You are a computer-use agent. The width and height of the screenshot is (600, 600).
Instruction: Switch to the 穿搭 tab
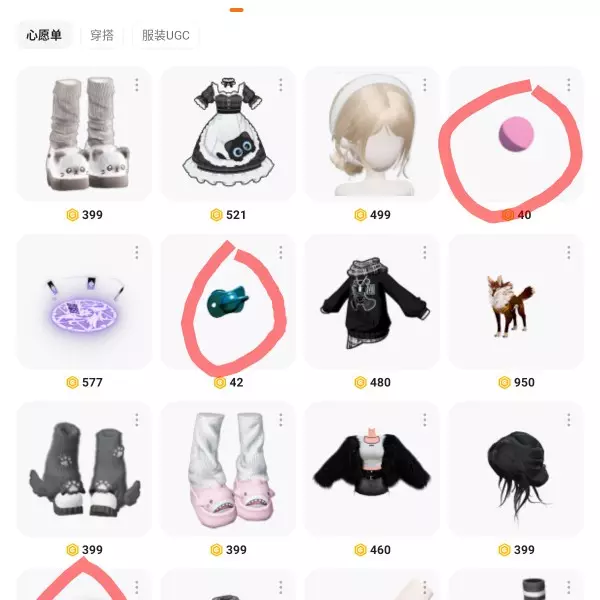click(101, 36)
